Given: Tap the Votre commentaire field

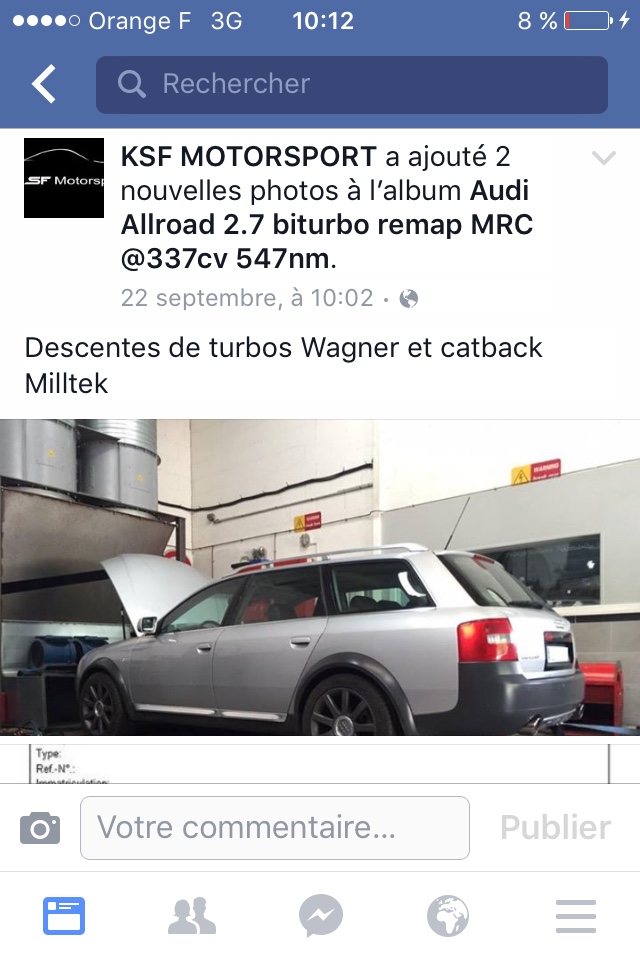Looking at the screenshot, I should click(x=274, y=828).
